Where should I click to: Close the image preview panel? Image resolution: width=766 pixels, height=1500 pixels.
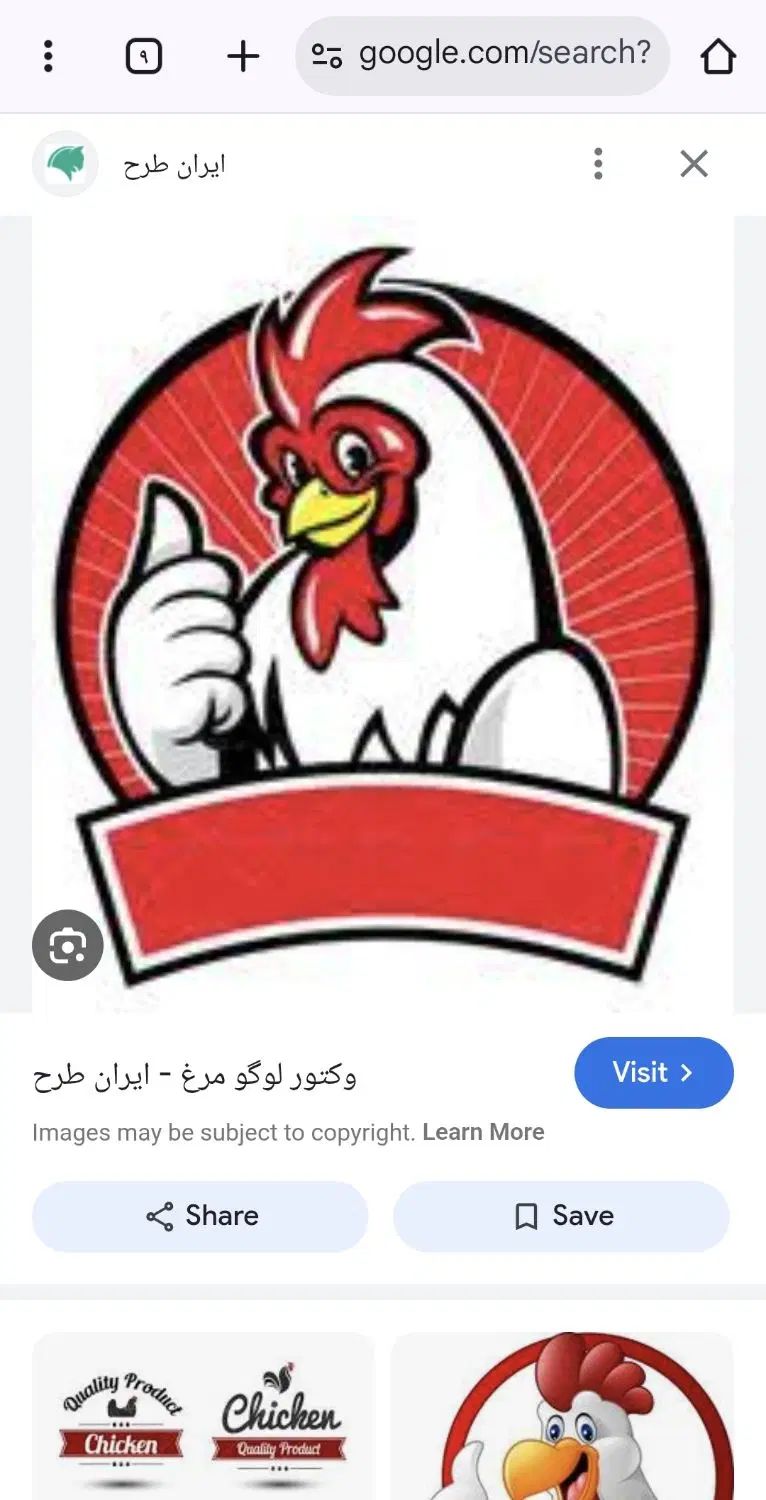[693, 164]
